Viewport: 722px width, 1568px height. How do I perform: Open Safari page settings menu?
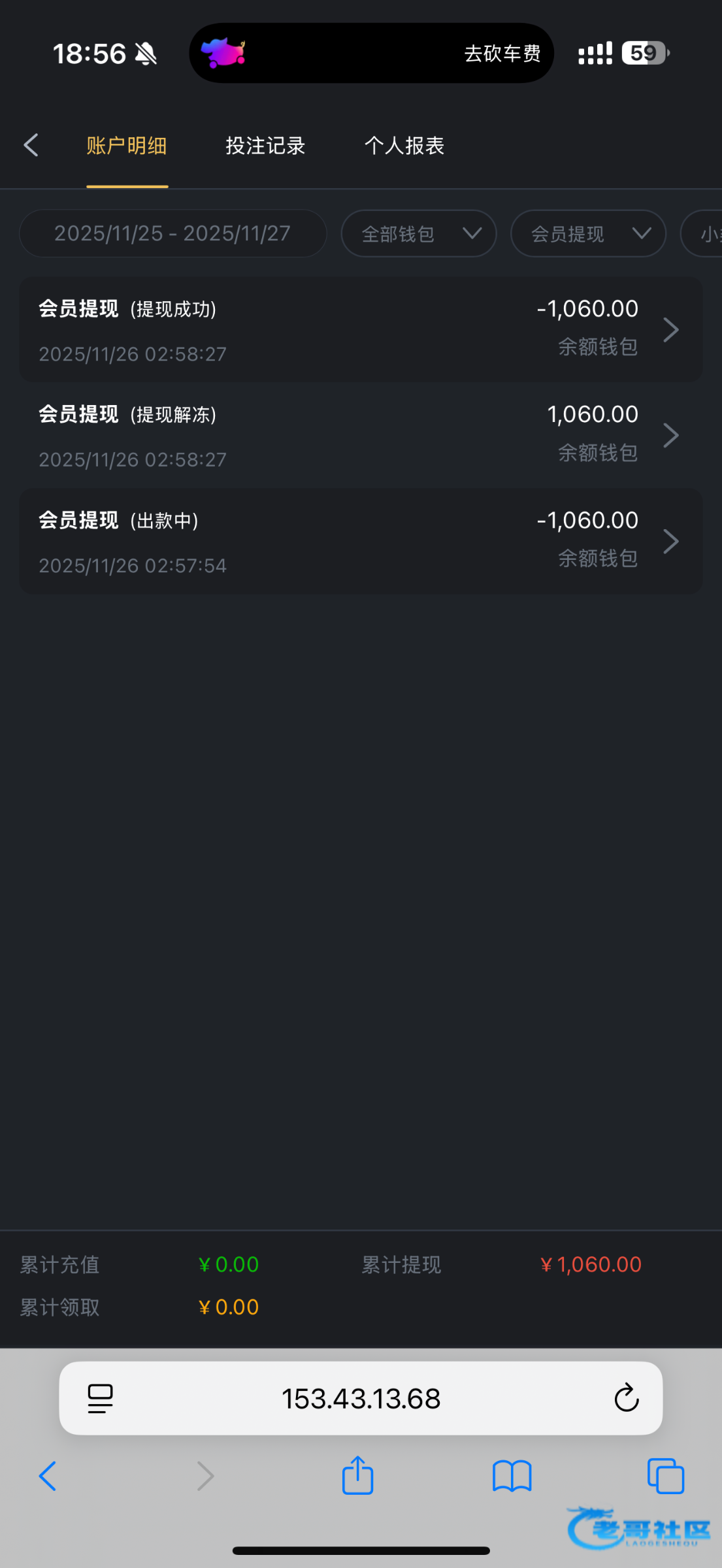[x=100, y=1399]
